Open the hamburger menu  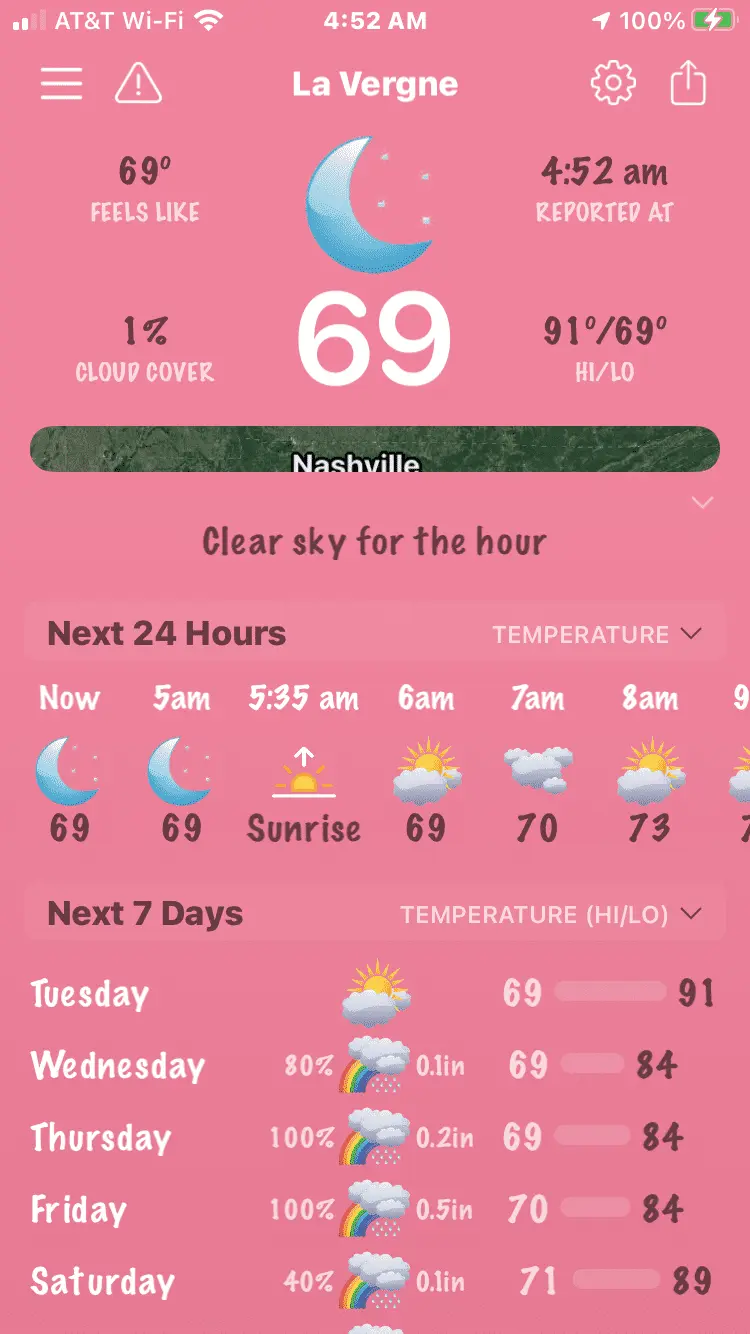tap(61, 84)
